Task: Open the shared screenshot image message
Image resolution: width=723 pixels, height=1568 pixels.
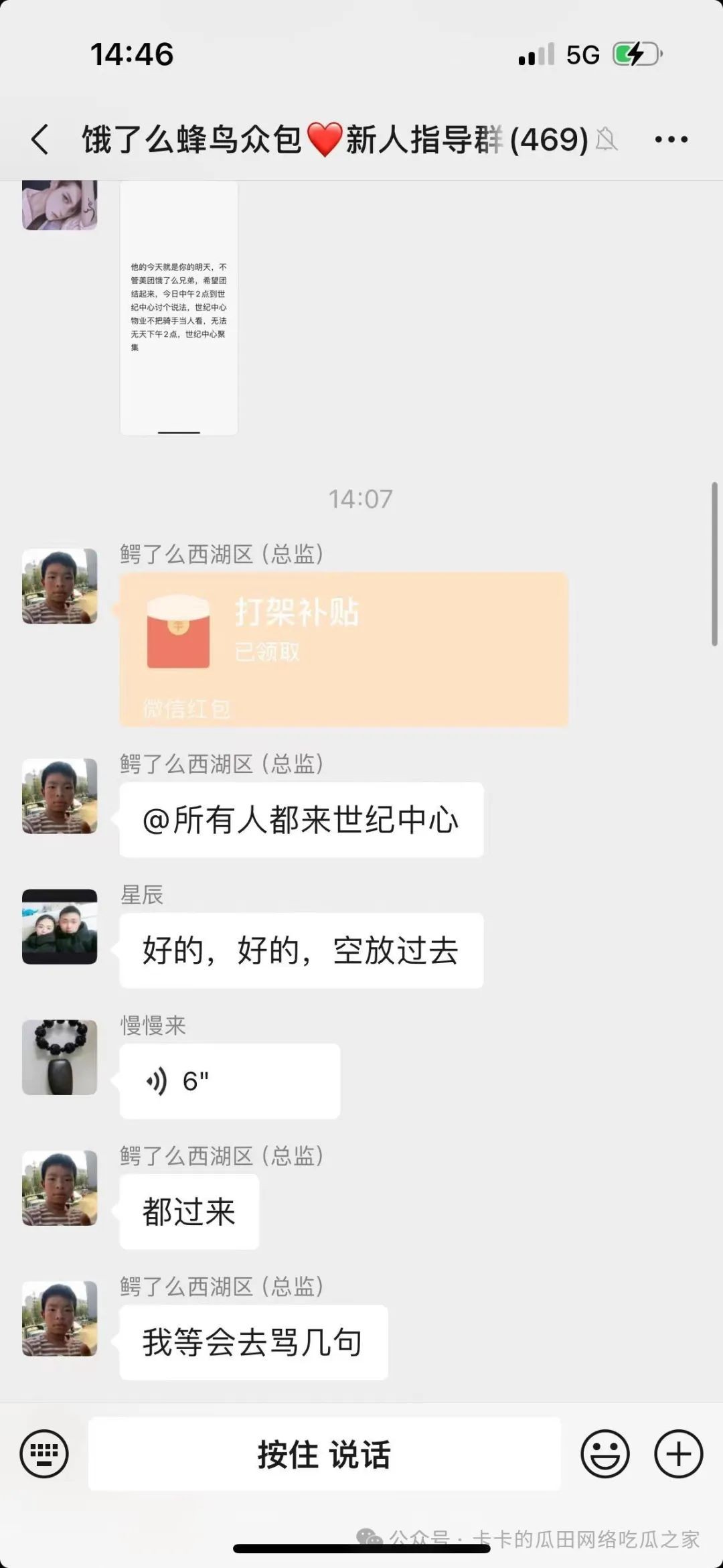Action: pos(179,308)
